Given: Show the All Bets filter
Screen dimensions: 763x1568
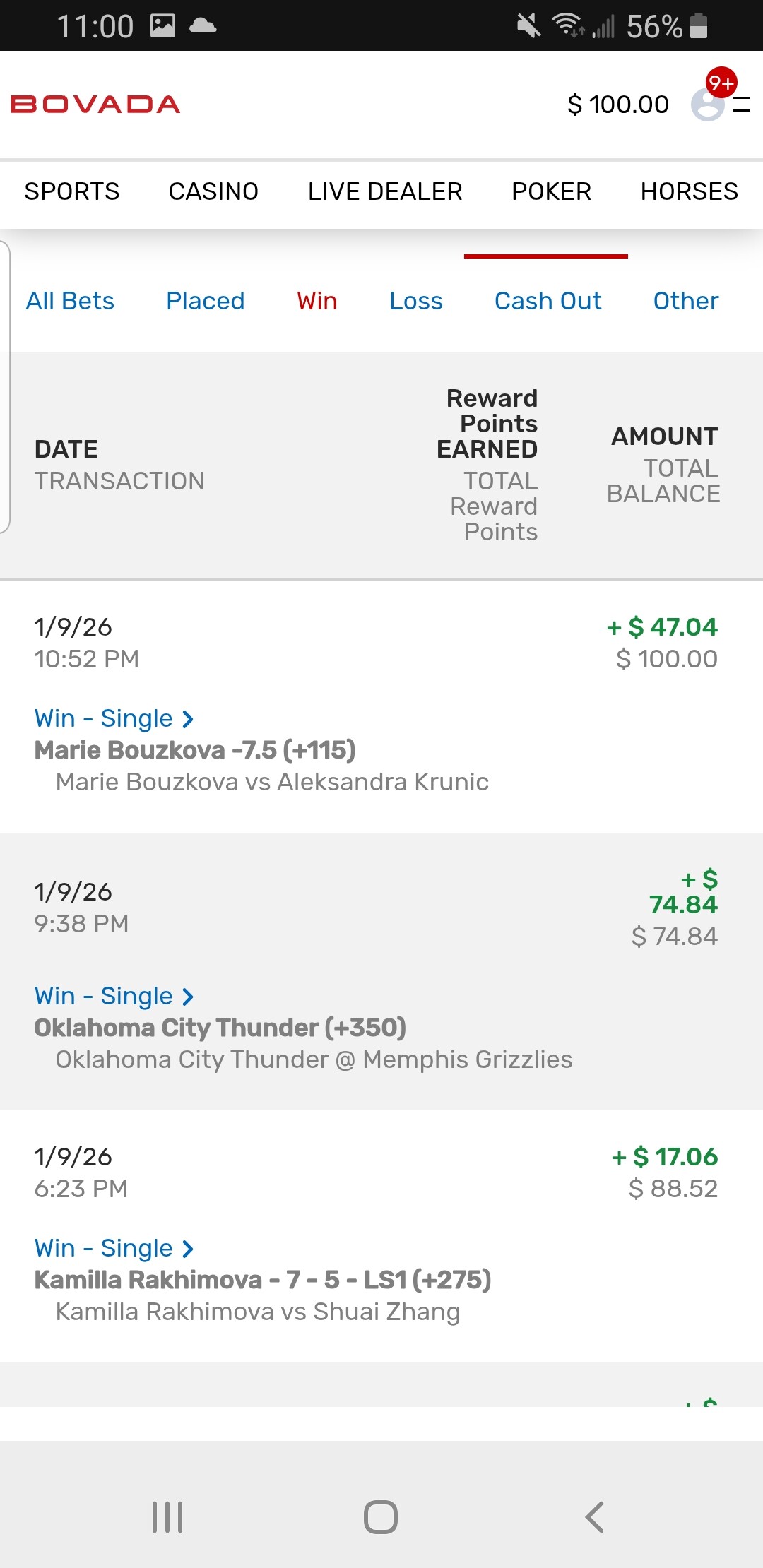Looking at the screenshot, I should [x=70, y=301].
